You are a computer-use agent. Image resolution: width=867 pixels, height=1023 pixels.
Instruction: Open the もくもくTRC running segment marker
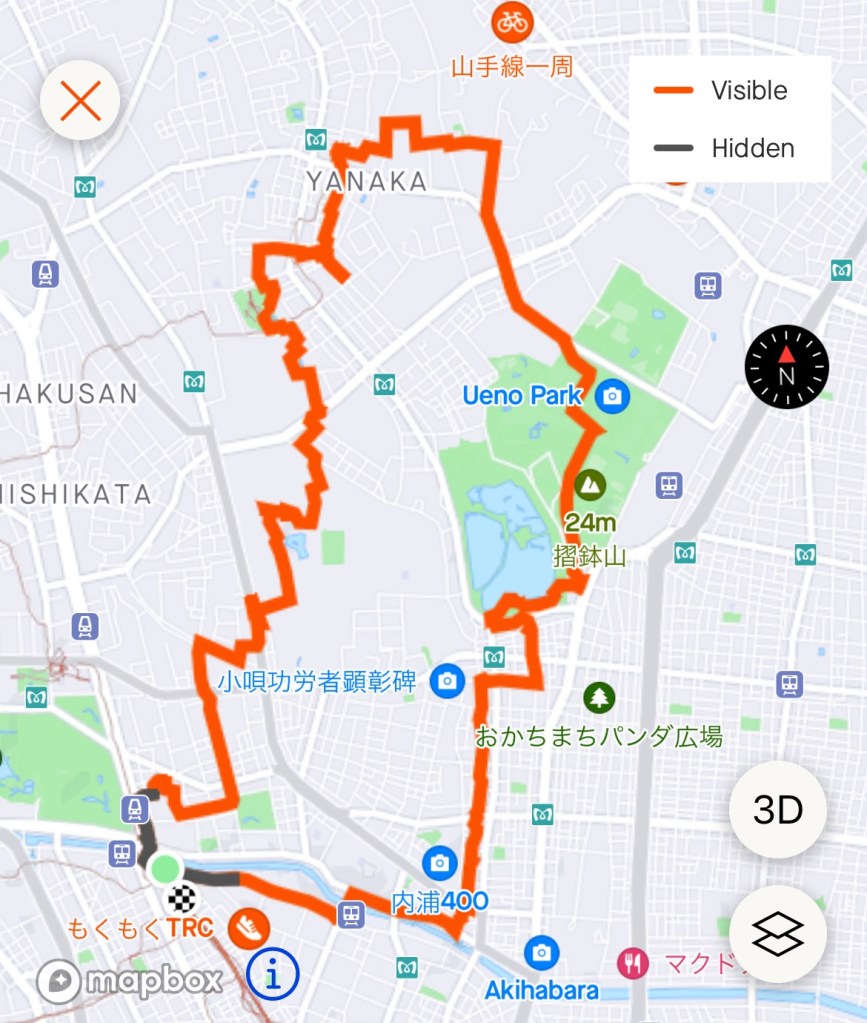coord(248,928)
